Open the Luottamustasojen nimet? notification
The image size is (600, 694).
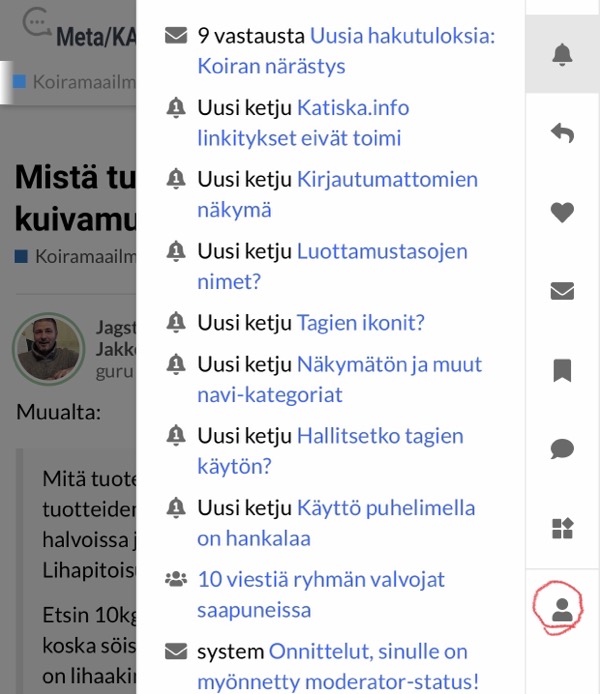pyautogui.click(x=332, y=266)
